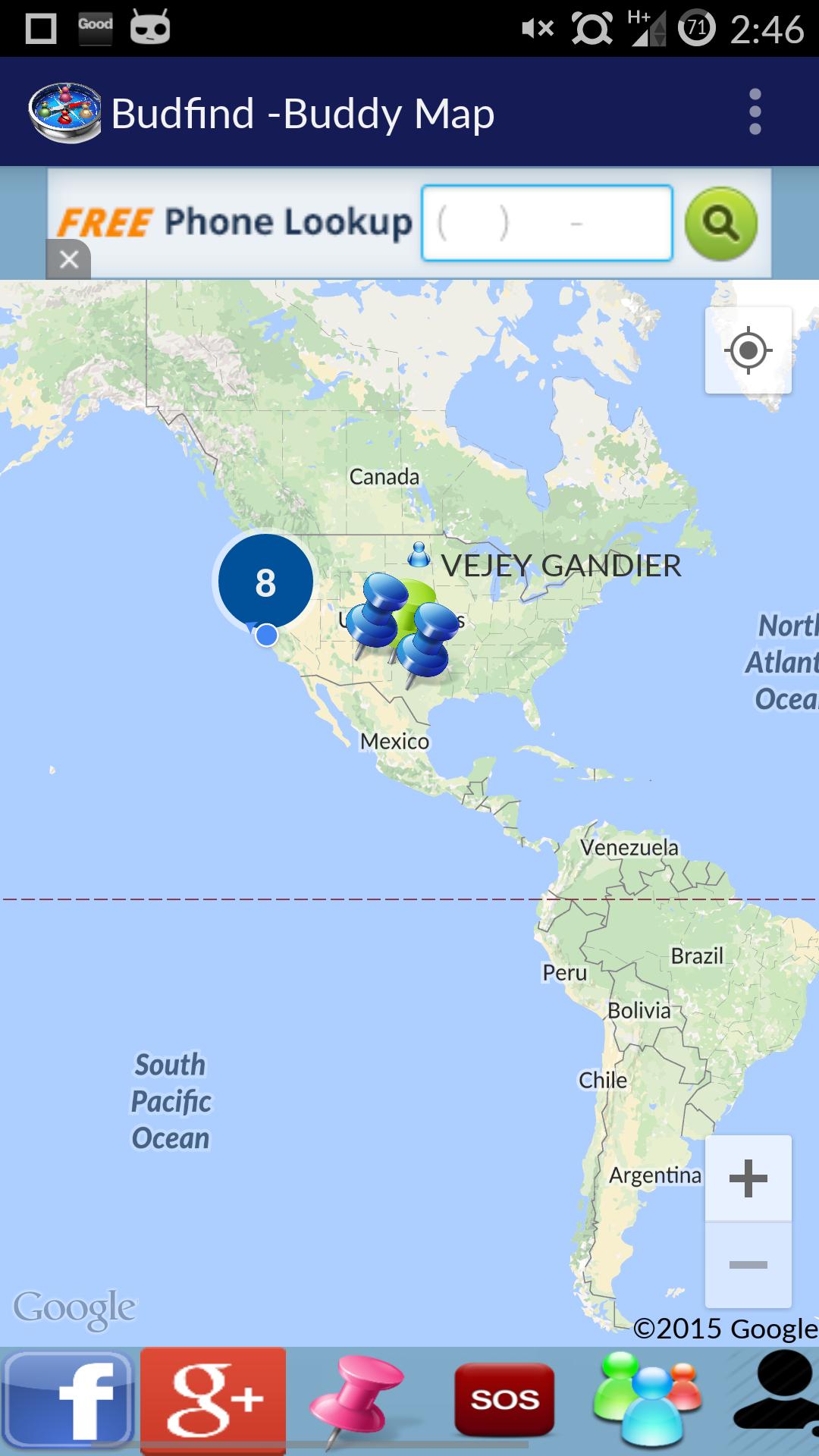Open the cluster of 8 buddies
The image size is (819, 1456).
265,582
